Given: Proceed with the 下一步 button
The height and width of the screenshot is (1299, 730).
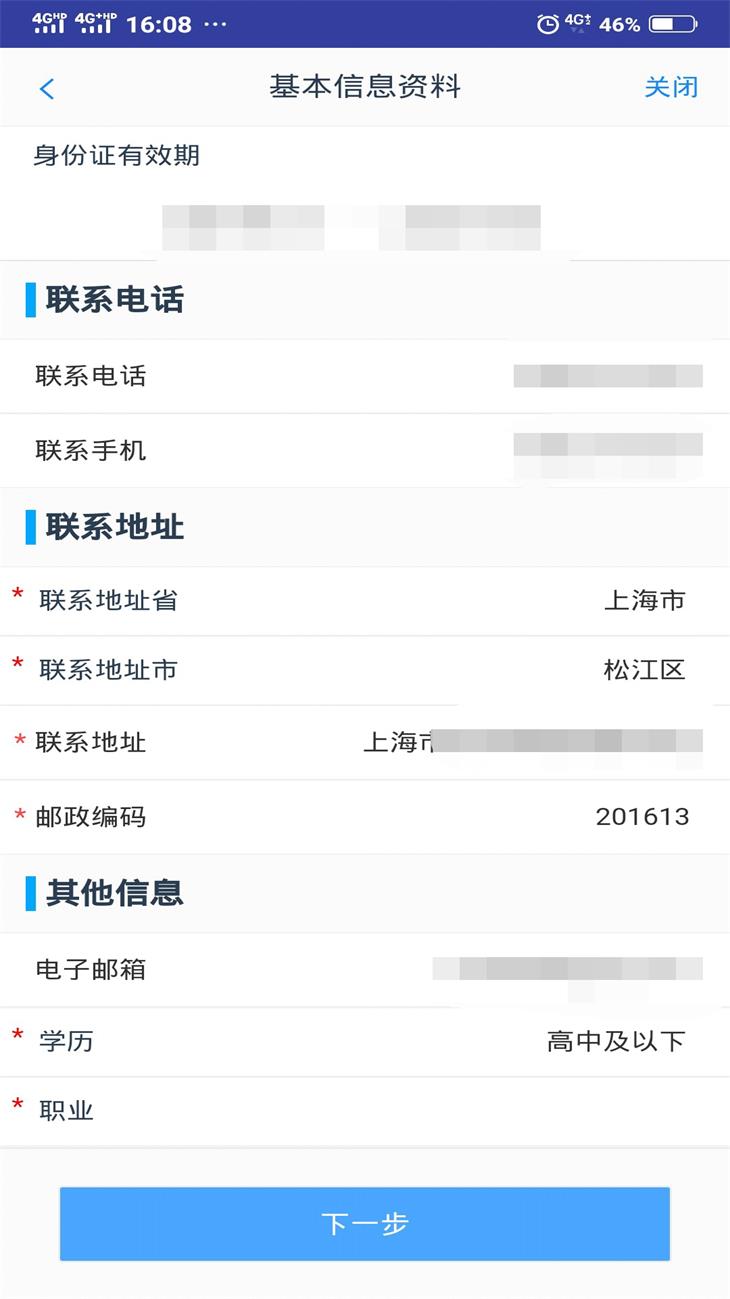Looking at the screenshot, I should click(364, 1224).
